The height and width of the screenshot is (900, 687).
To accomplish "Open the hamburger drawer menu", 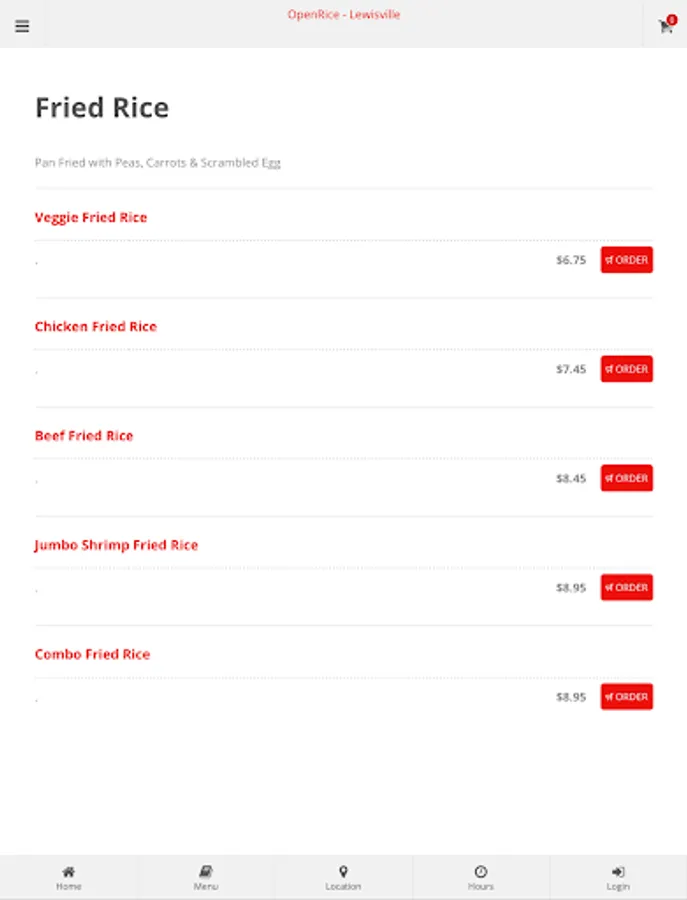I will [22, 26].
